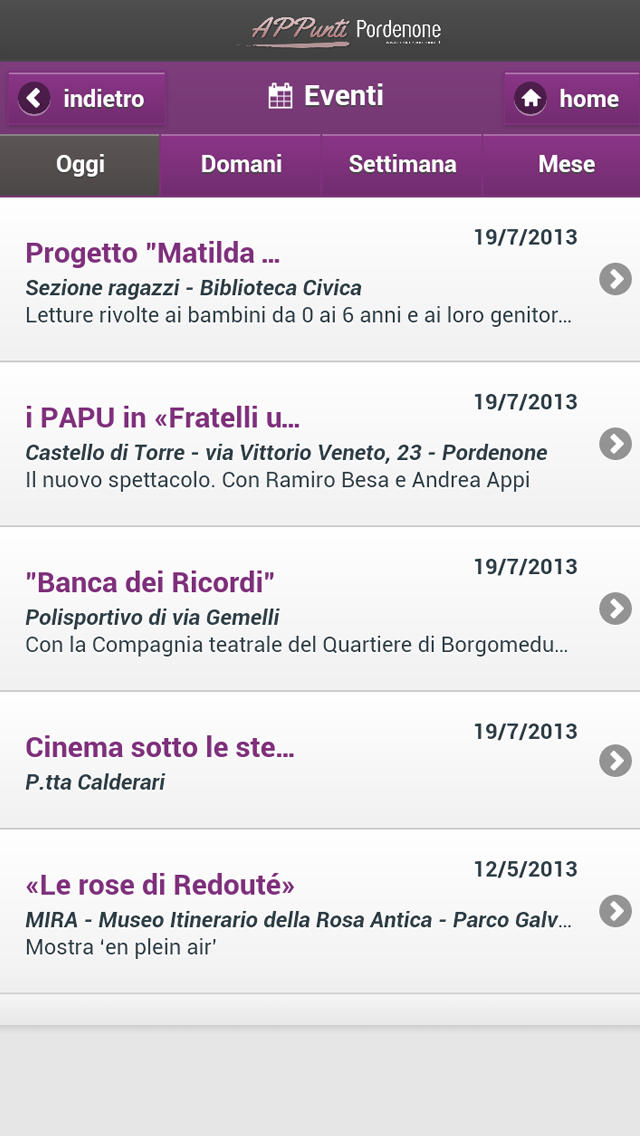Go back with the indietro button

click(86, 99)
